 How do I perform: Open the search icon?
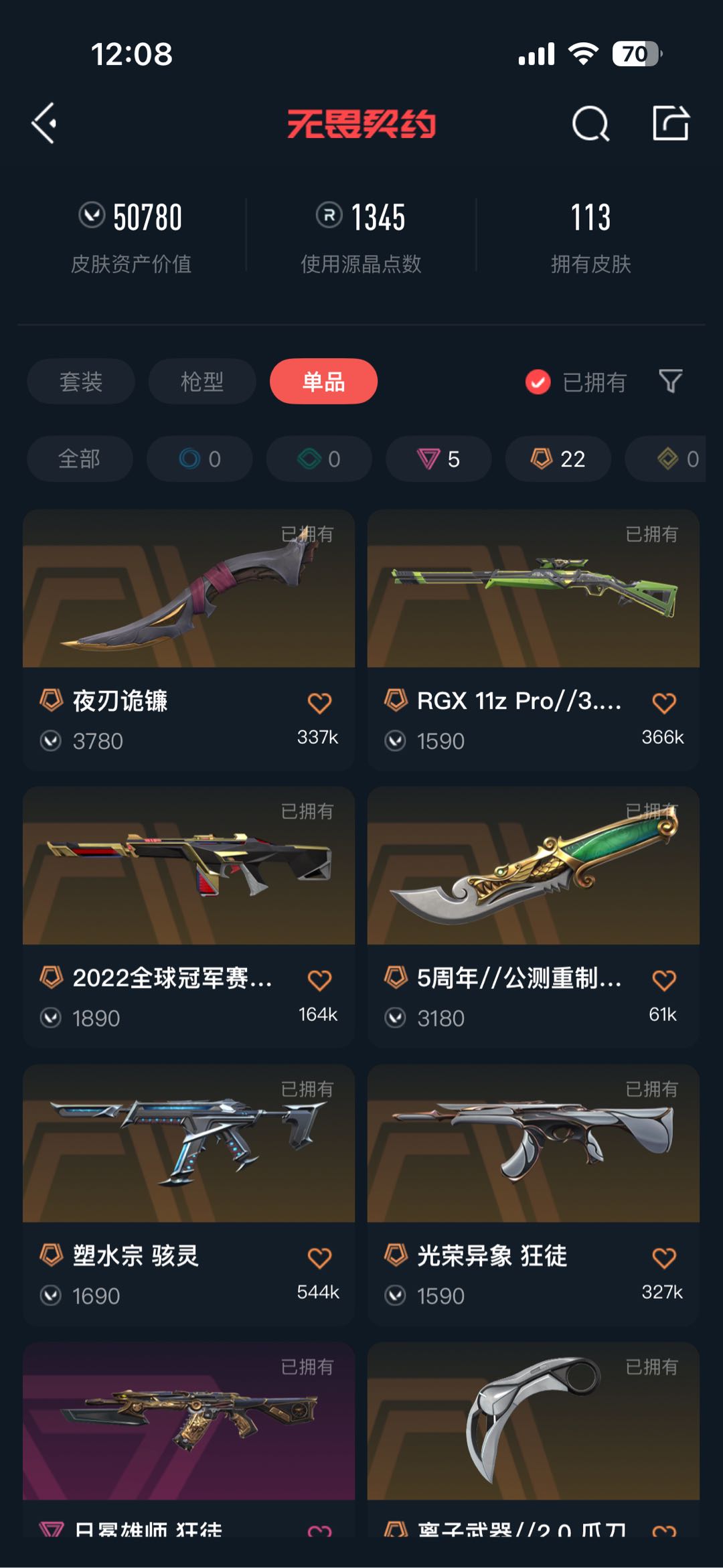click(x=590, y=123)
